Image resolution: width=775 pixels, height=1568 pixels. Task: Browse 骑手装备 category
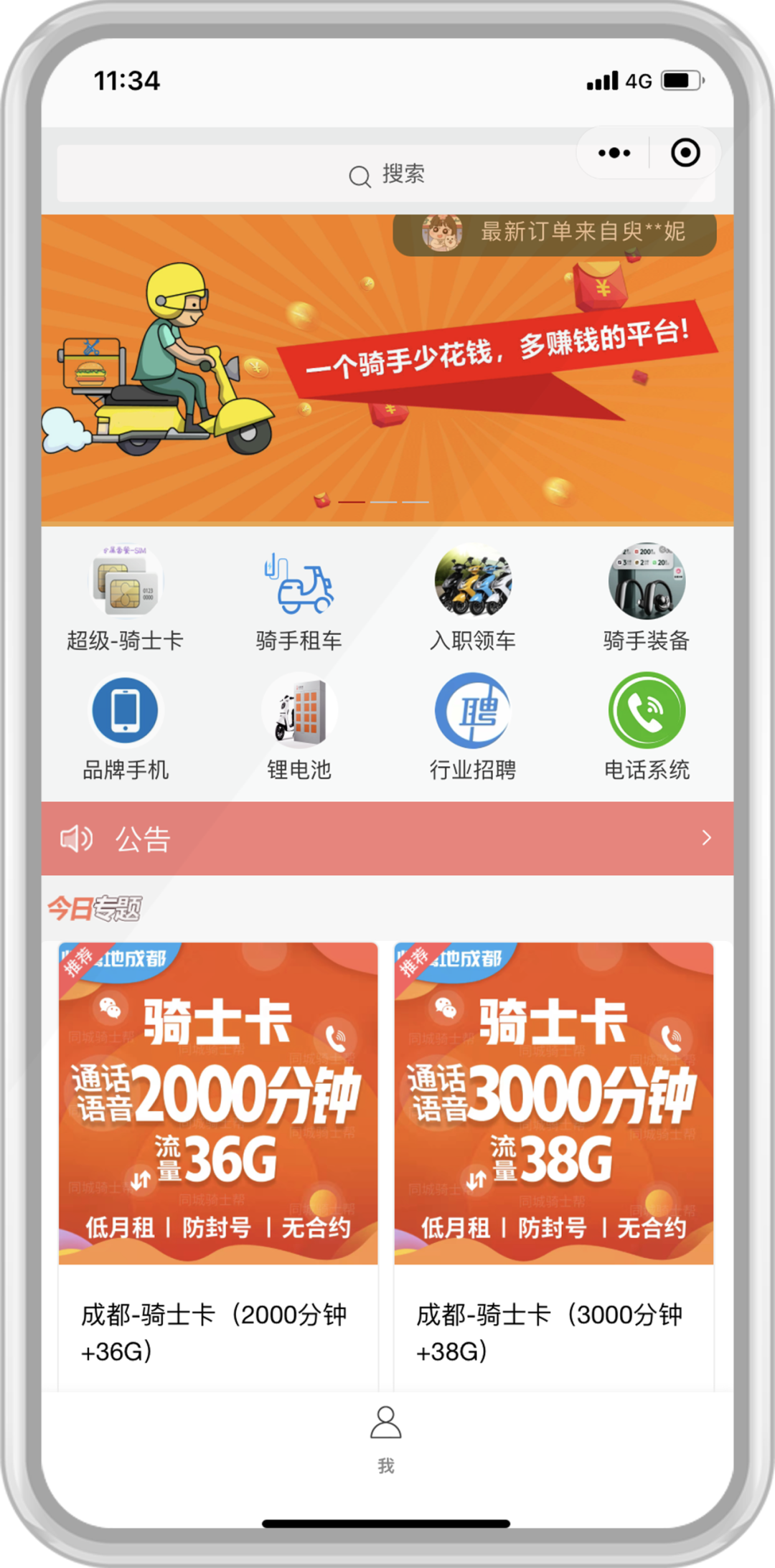click(x=647, y=597)
